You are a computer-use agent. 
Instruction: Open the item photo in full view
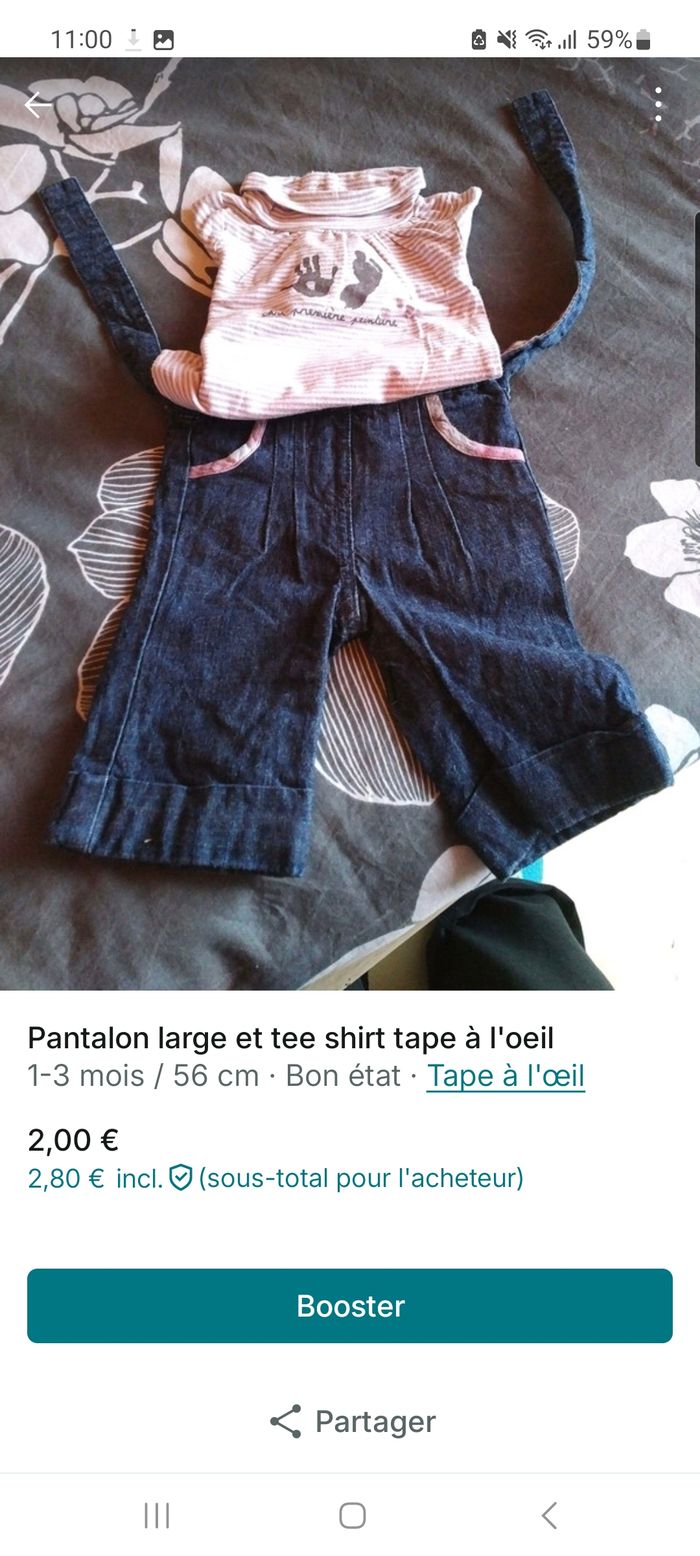(350, 520)
